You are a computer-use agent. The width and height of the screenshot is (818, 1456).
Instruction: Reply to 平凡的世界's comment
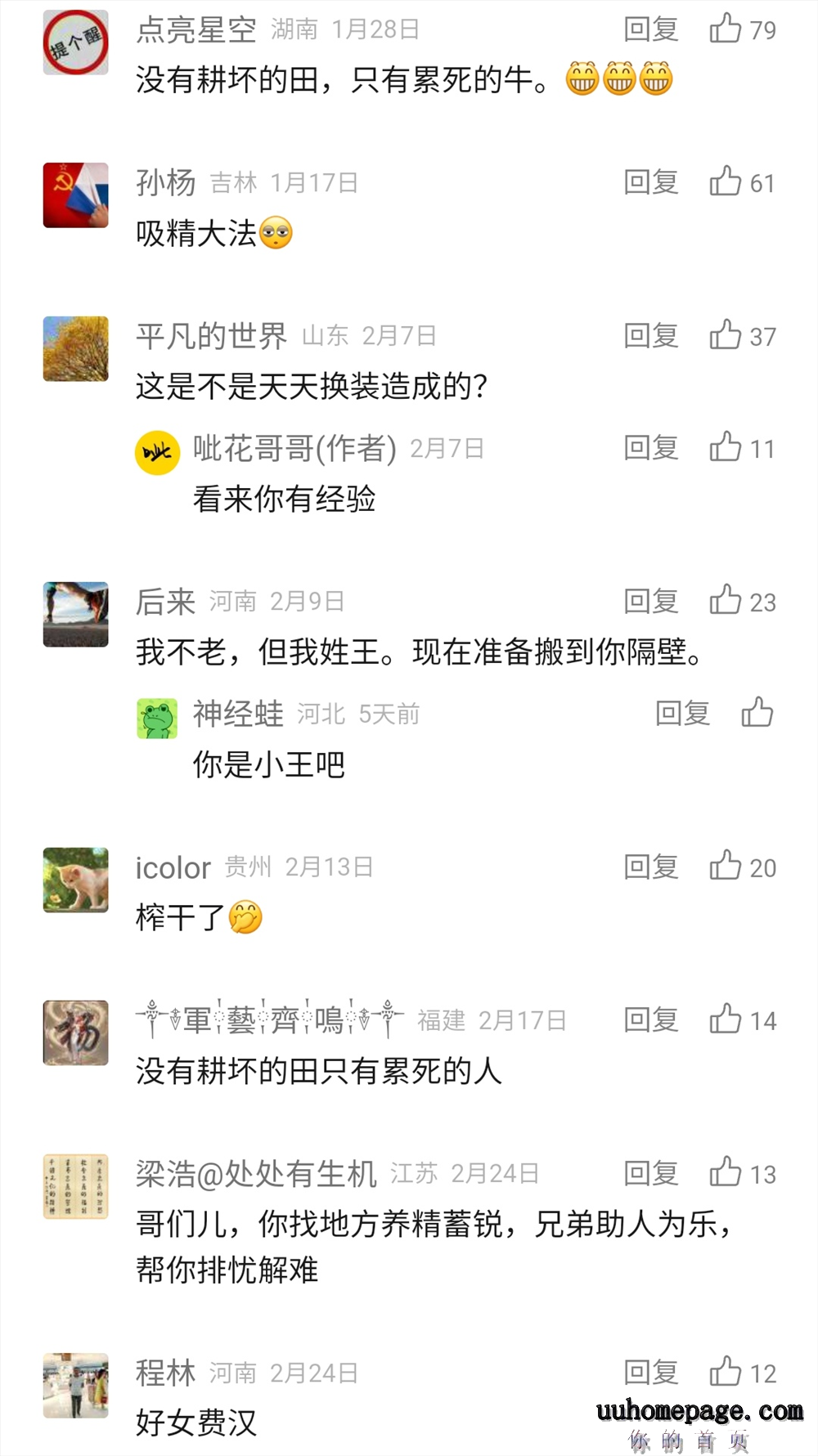point(651,335)
